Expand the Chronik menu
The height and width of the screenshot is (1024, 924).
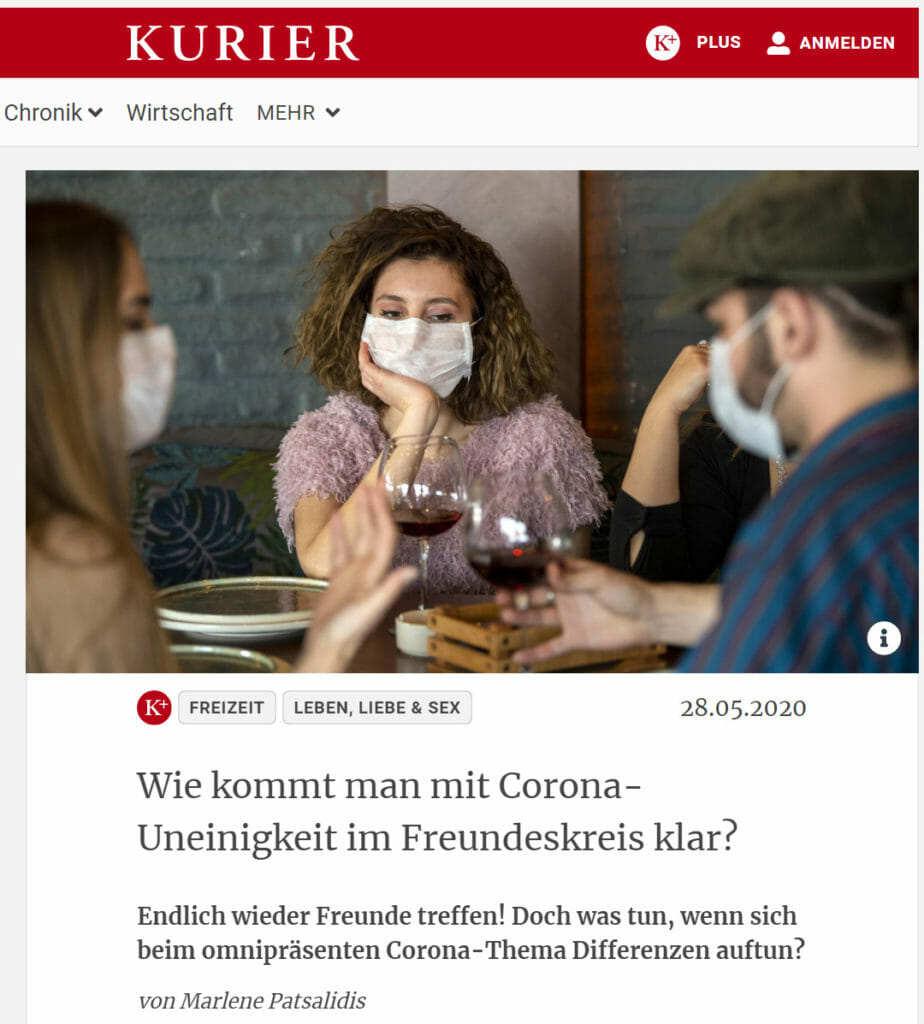[53, 113]
